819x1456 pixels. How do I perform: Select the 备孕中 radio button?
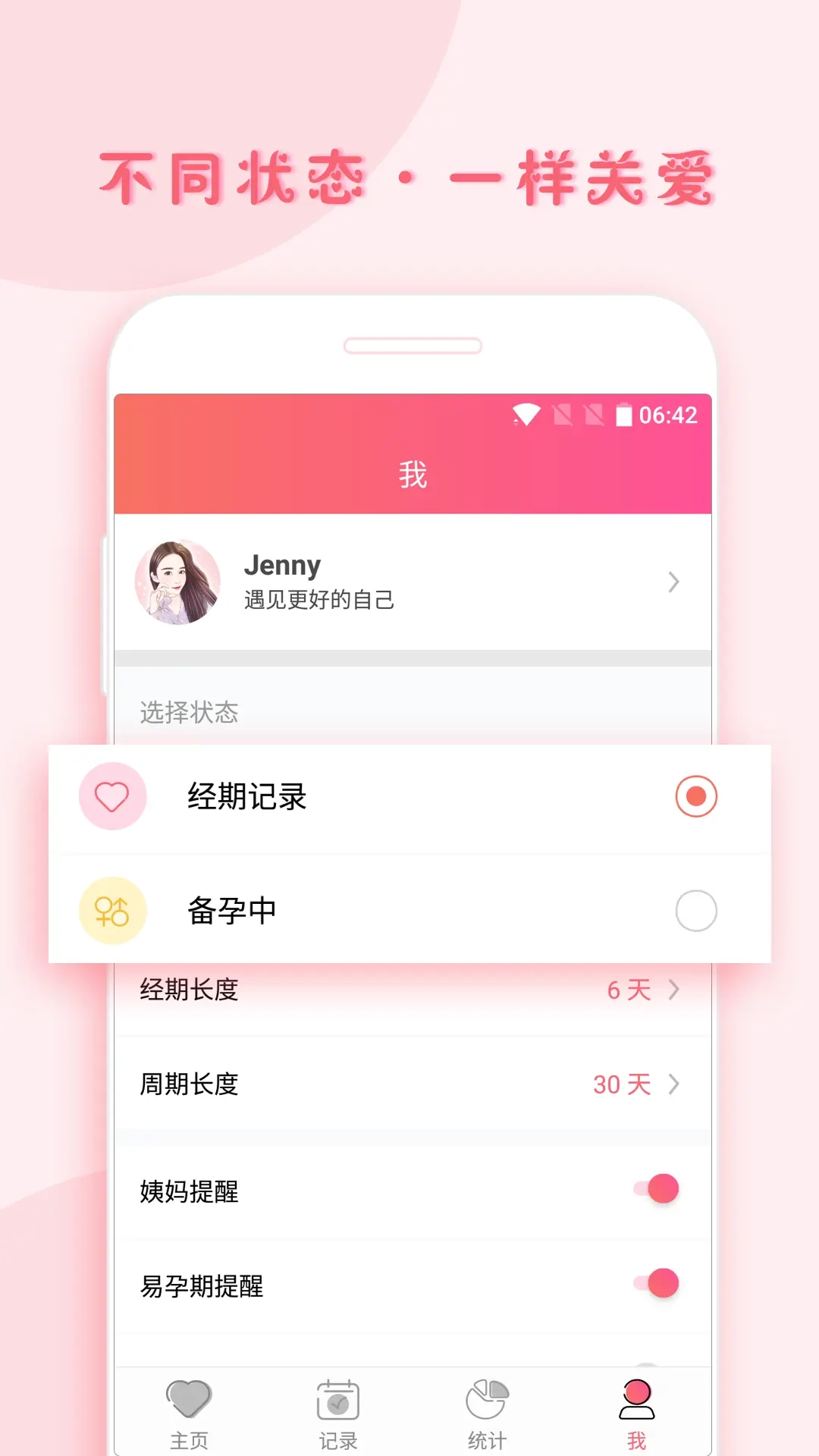coord(695,911)
